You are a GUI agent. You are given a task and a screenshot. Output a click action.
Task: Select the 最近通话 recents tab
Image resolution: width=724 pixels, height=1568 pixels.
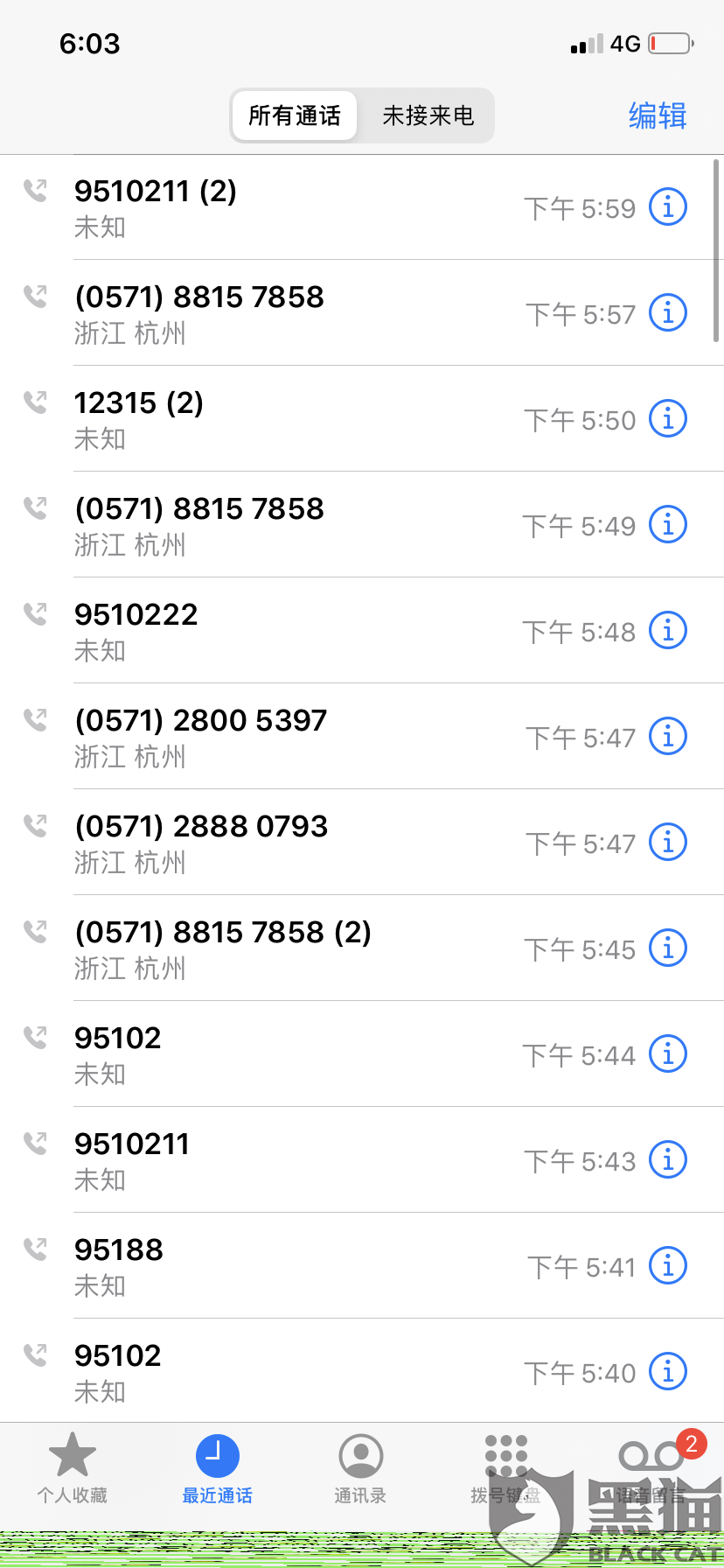(217, 1469)
